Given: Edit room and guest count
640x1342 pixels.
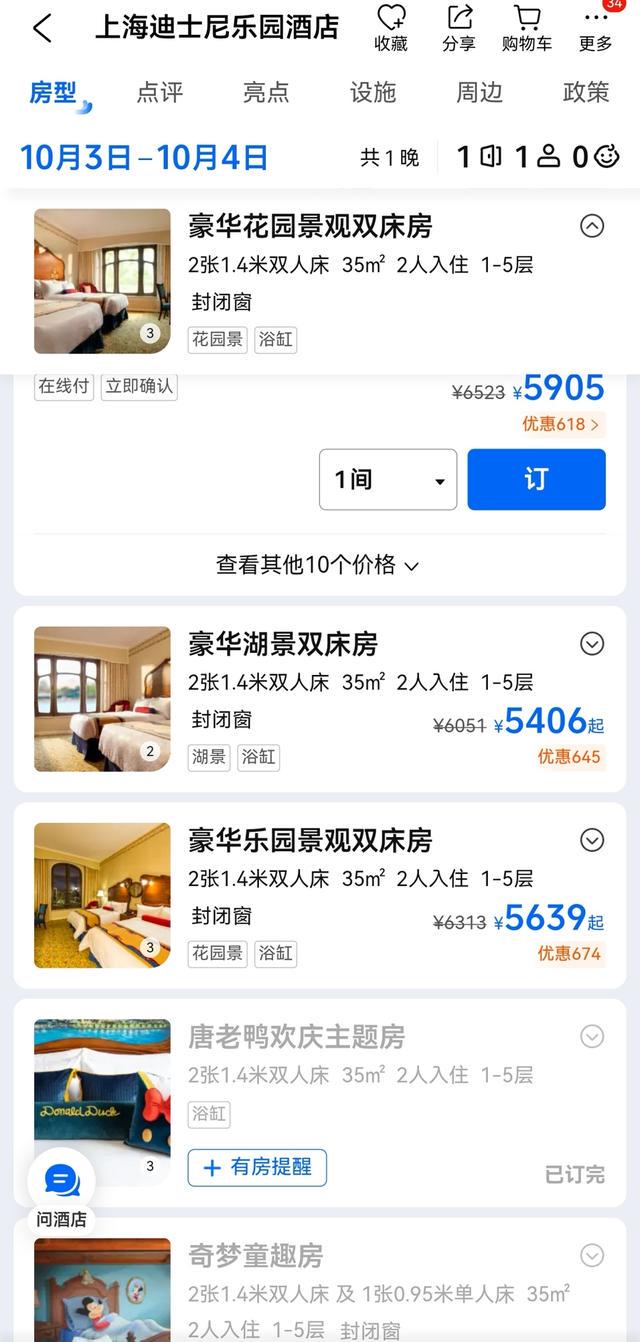Looking at the screenshot, I should coord(538,157).
